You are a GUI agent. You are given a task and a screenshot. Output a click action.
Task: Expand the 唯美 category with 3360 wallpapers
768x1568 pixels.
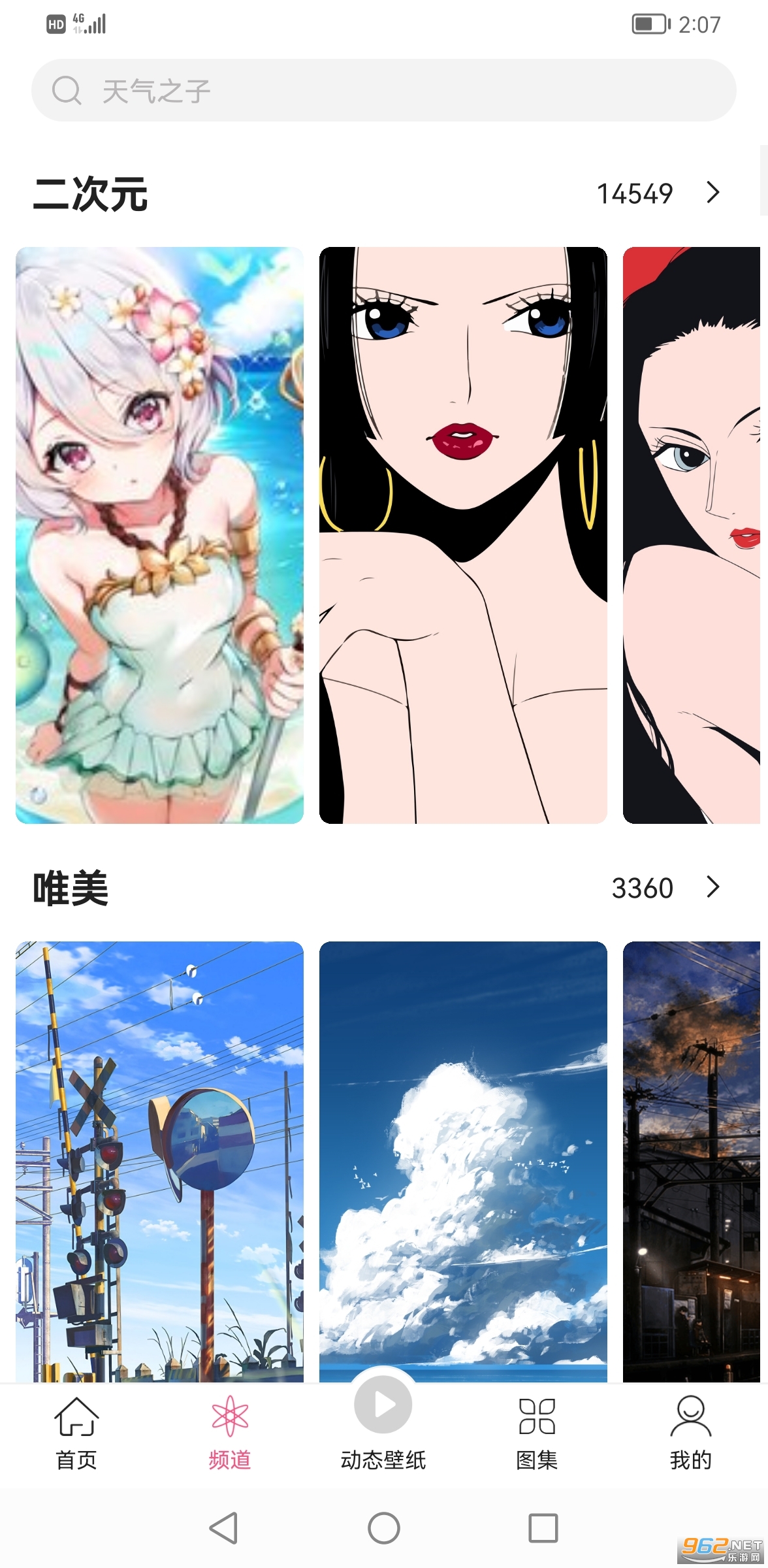(712, 887)
